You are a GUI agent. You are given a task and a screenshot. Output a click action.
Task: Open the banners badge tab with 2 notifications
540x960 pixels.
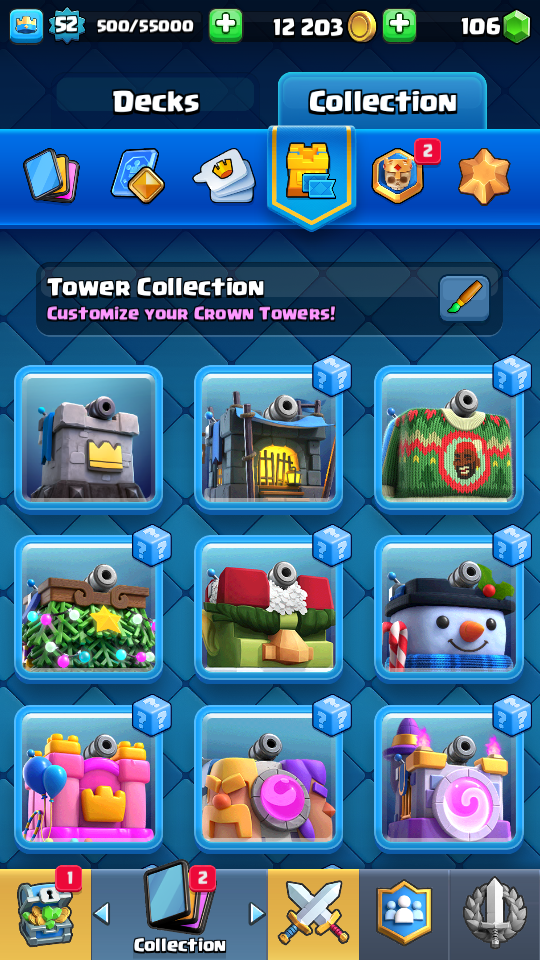397,176
